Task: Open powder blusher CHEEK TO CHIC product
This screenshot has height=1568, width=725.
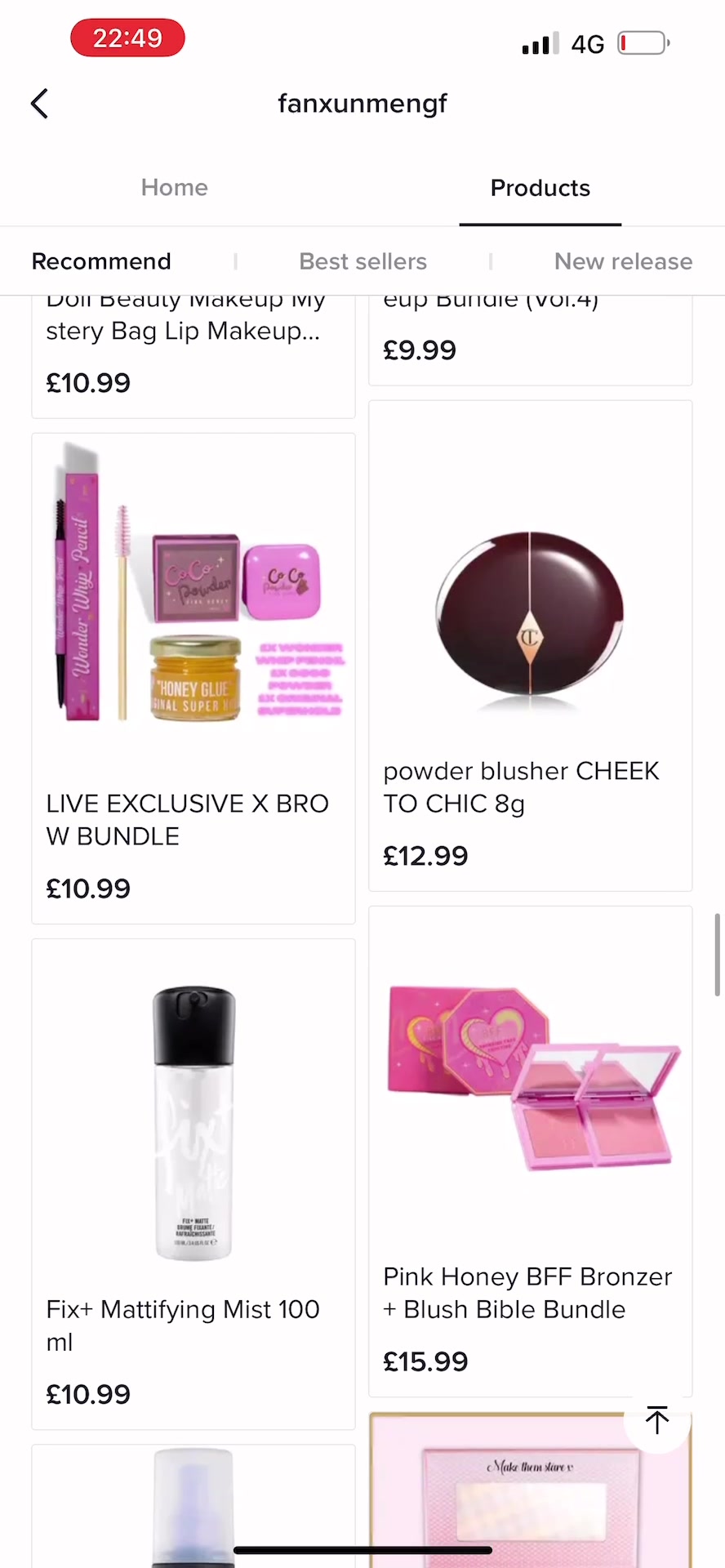Action: click(x=530, y=645)
